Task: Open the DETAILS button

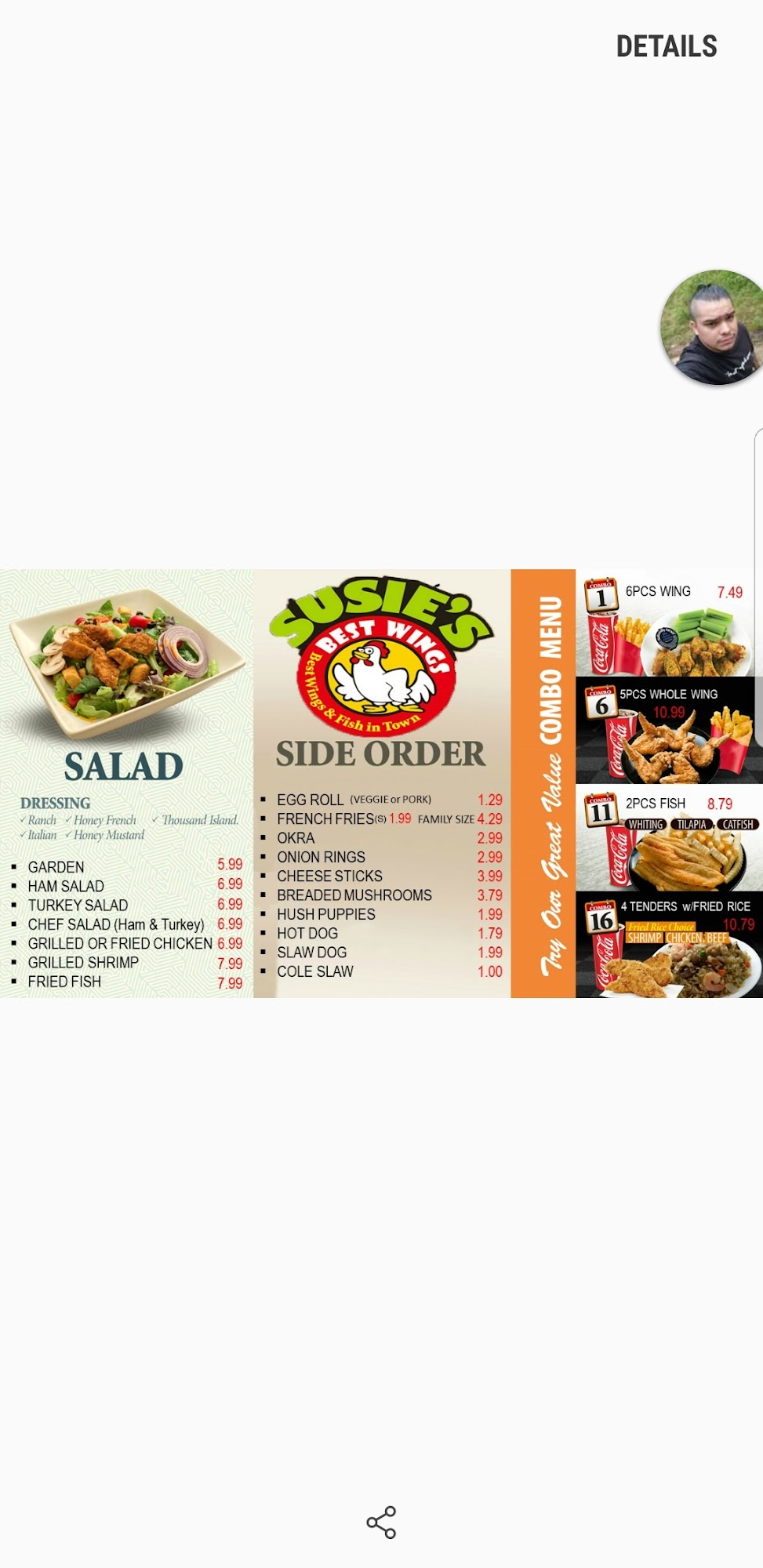Action: [x=667, y=47]
